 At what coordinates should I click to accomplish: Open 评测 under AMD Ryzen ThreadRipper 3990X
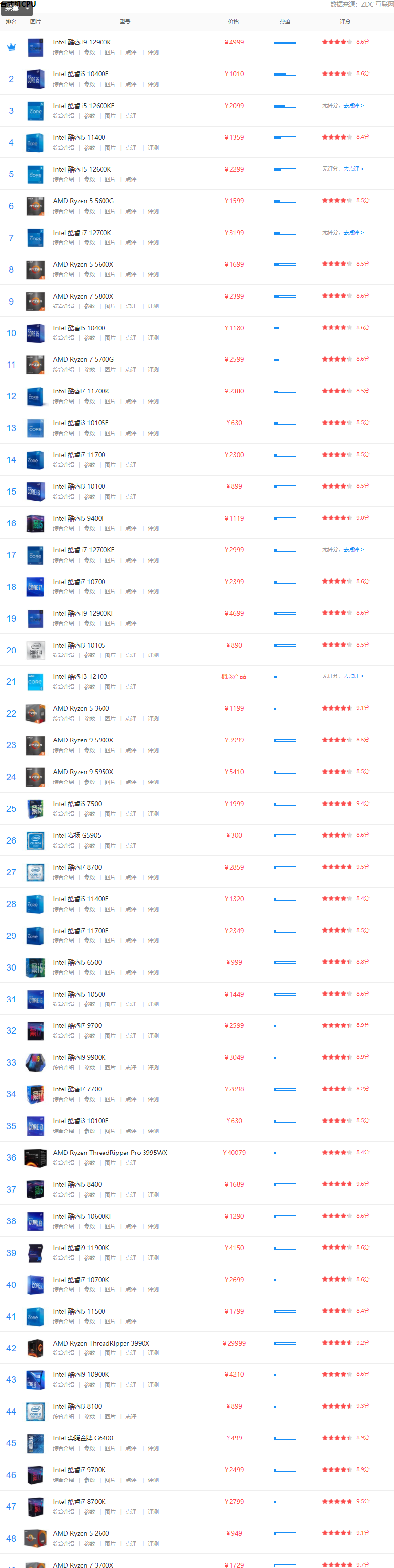pyautogui.click(x=153, y=1353)
